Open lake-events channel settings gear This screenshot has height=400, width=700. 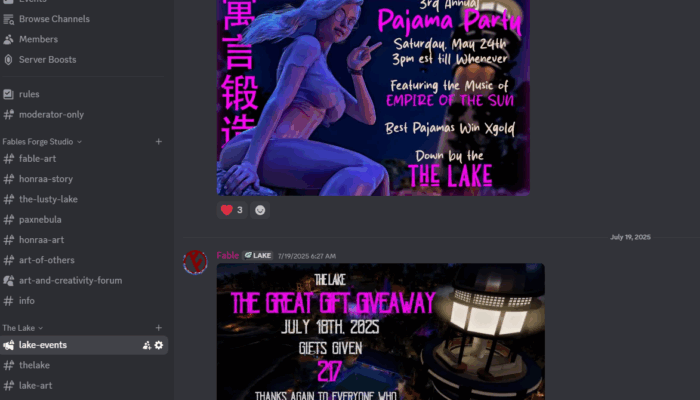coord(158,345)
